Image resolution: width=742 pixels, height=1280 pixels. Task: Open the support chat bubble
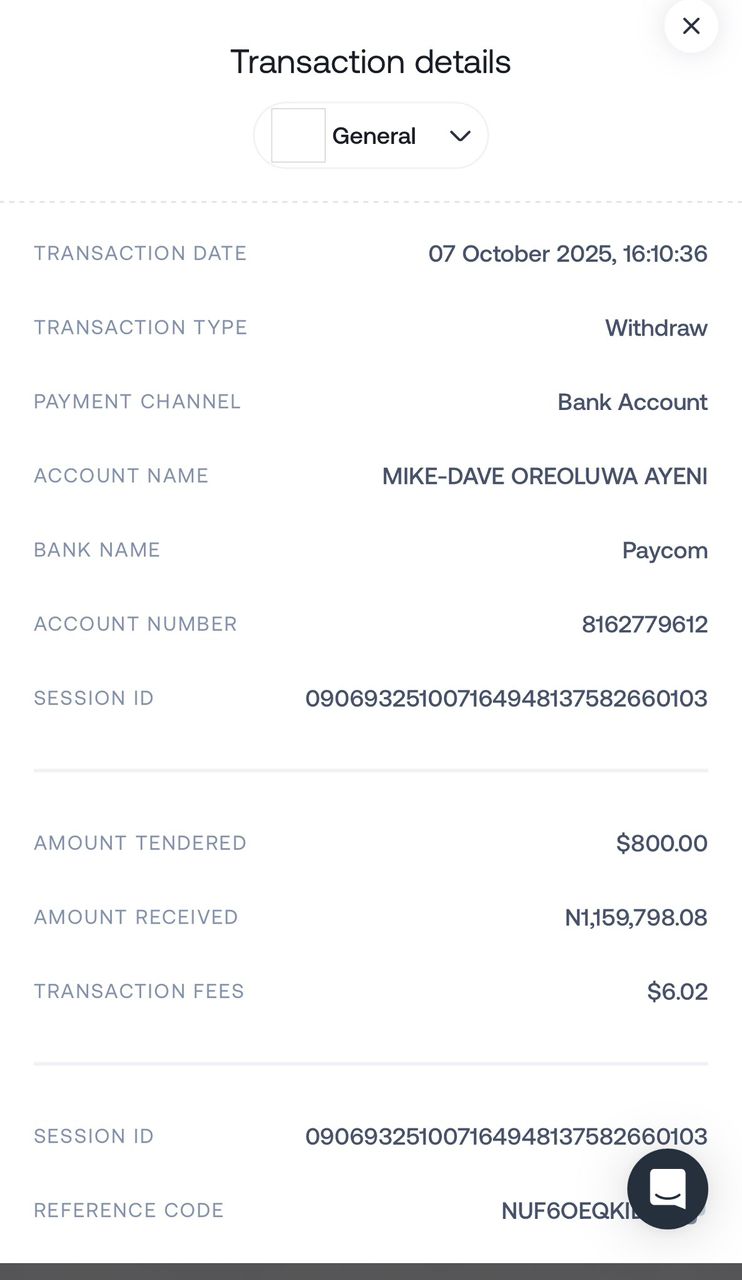(x=667, y=1189)
